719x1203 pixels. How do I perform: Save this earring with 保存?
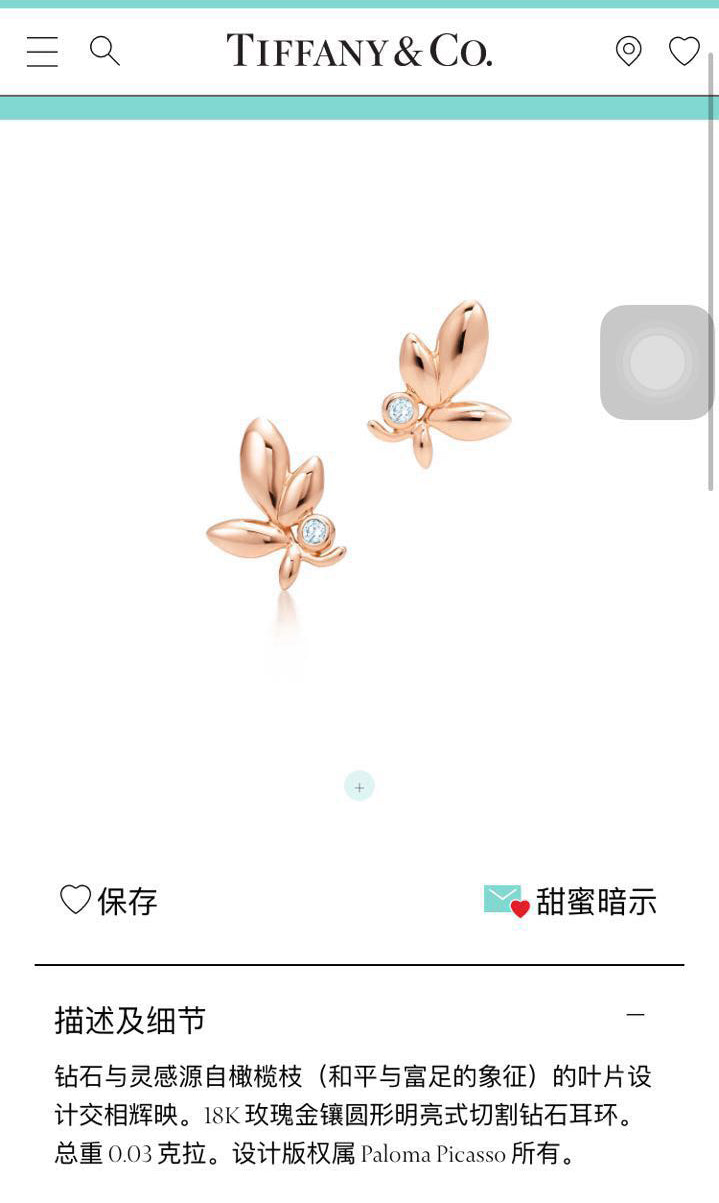[x=108, y=900]
